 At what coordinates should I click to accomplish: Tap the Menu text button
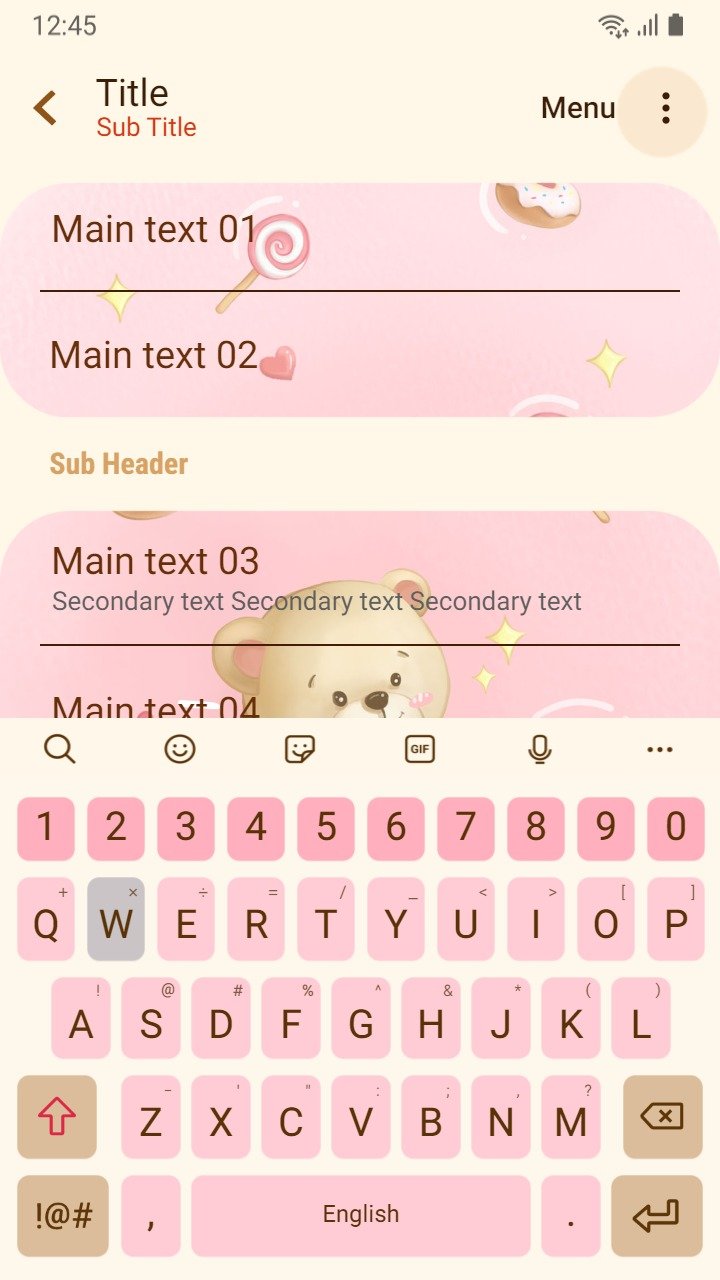coord(578,108)
